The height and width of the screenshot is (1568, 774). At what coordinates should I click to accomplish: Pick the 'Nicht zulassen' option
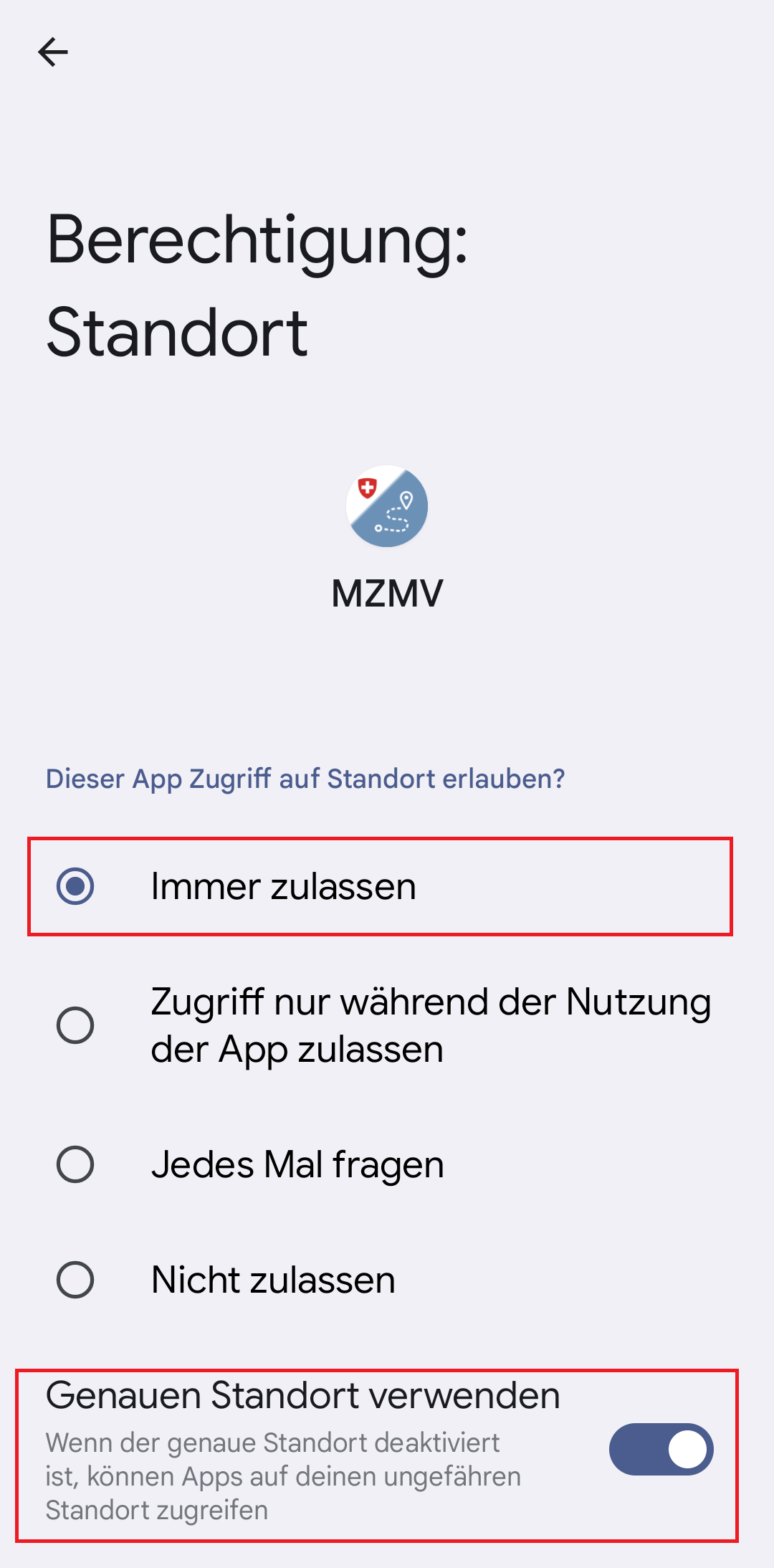point(75,1280)
